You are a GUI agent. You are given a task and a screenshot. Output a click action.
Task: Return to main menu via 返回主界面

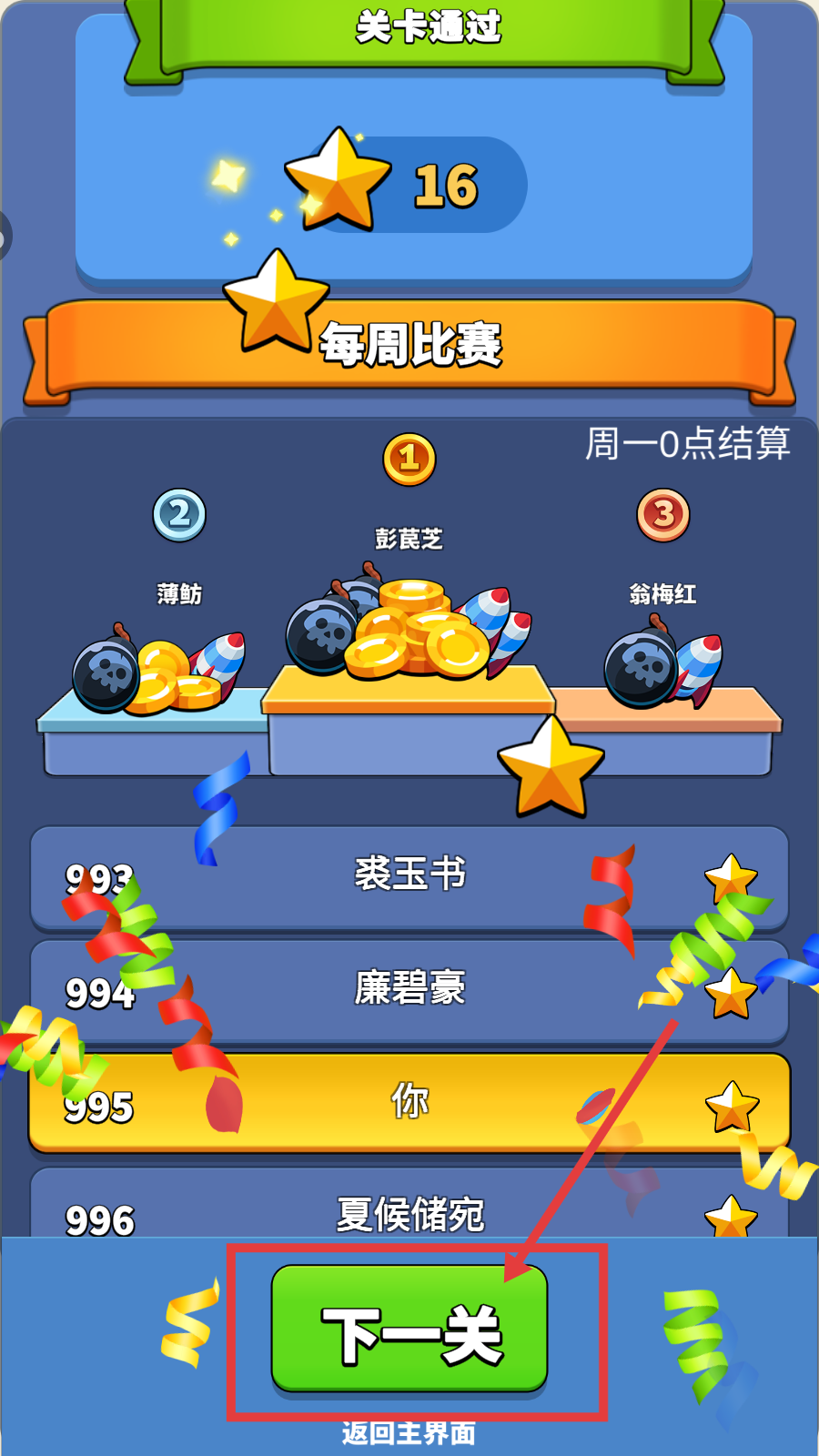coord(409,1434)
